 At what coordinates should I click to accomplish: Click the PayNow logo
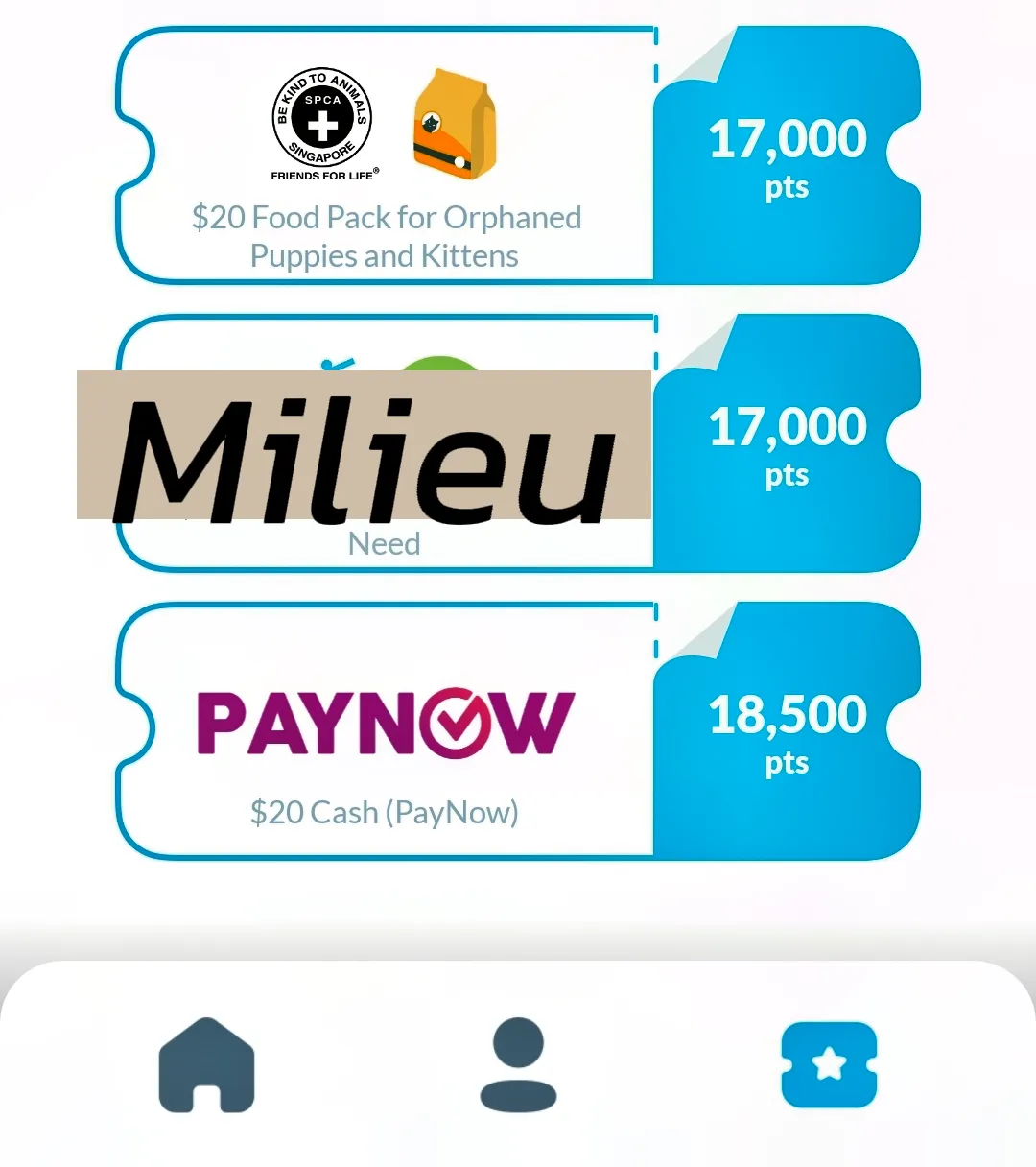click(382, 723)
